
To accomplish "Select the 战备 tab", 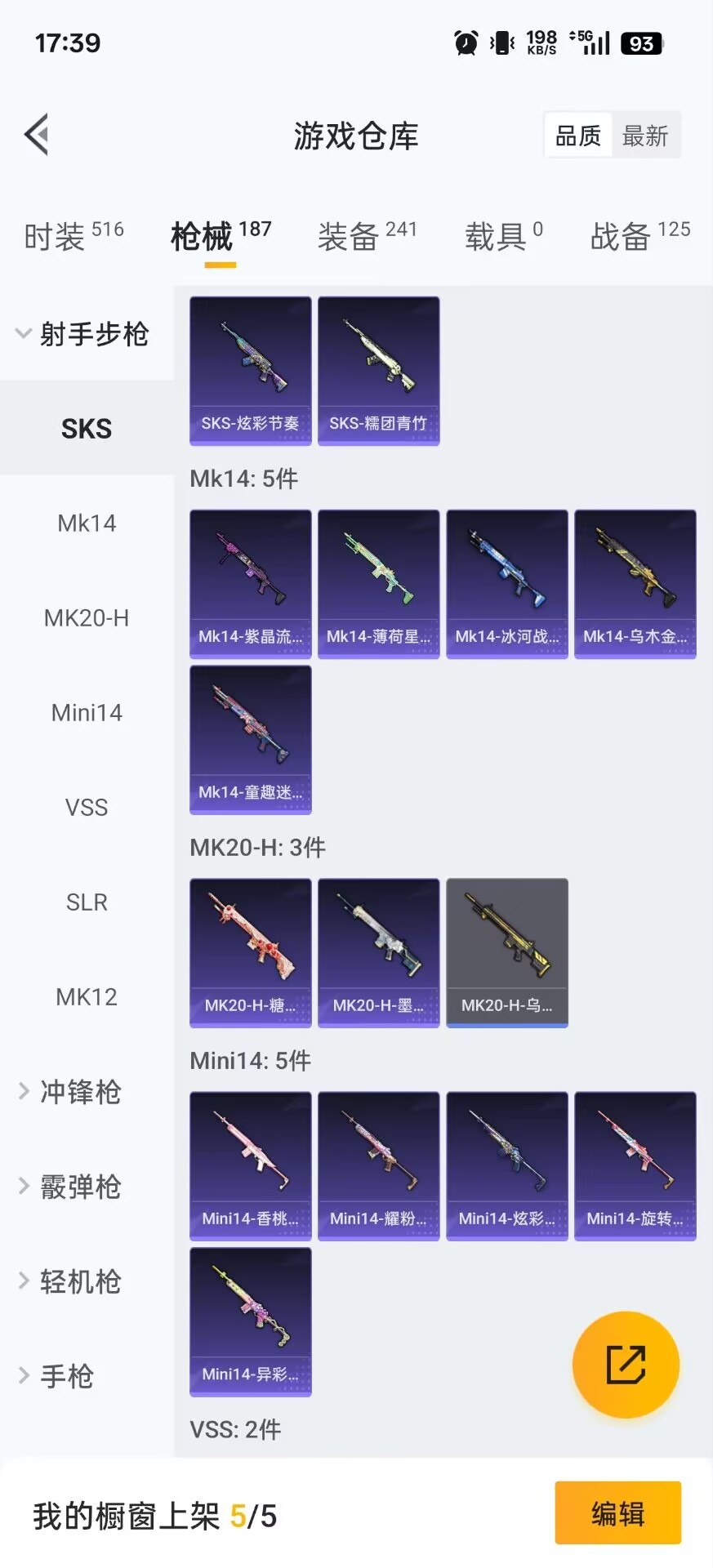I will pos(639,236).
